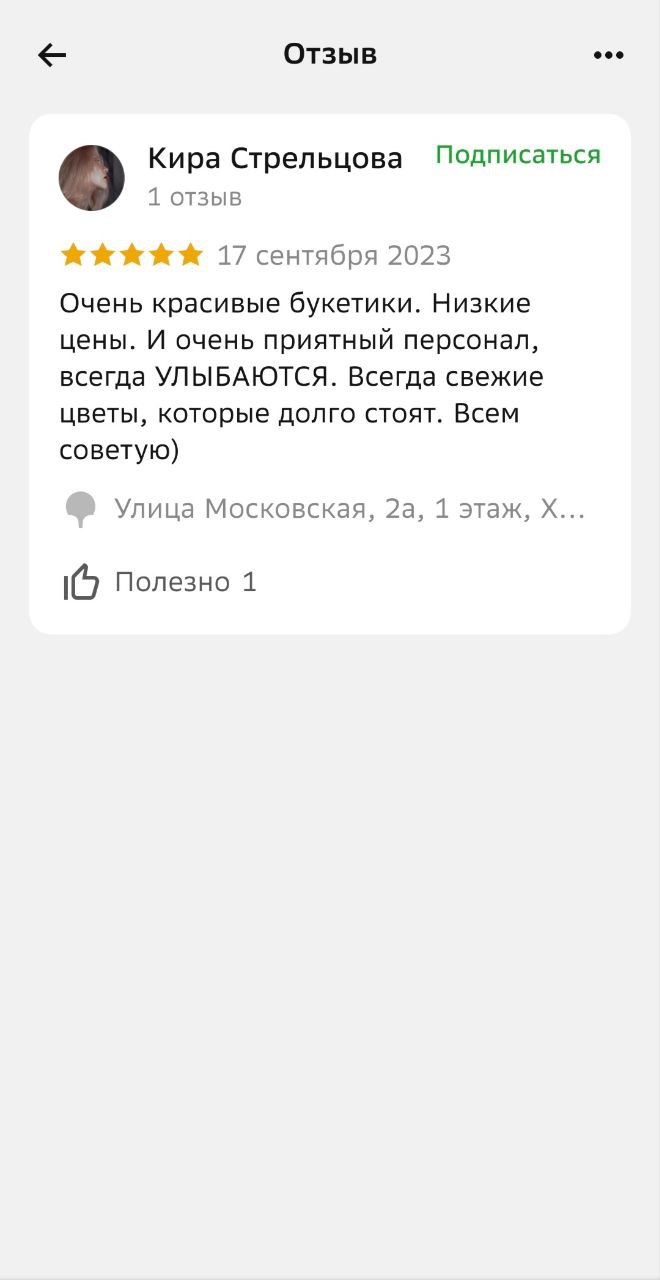Open Кира Стрельцова's profile avatar
The width and height of the screenshot is (660, 1280).
click(92, 178)
